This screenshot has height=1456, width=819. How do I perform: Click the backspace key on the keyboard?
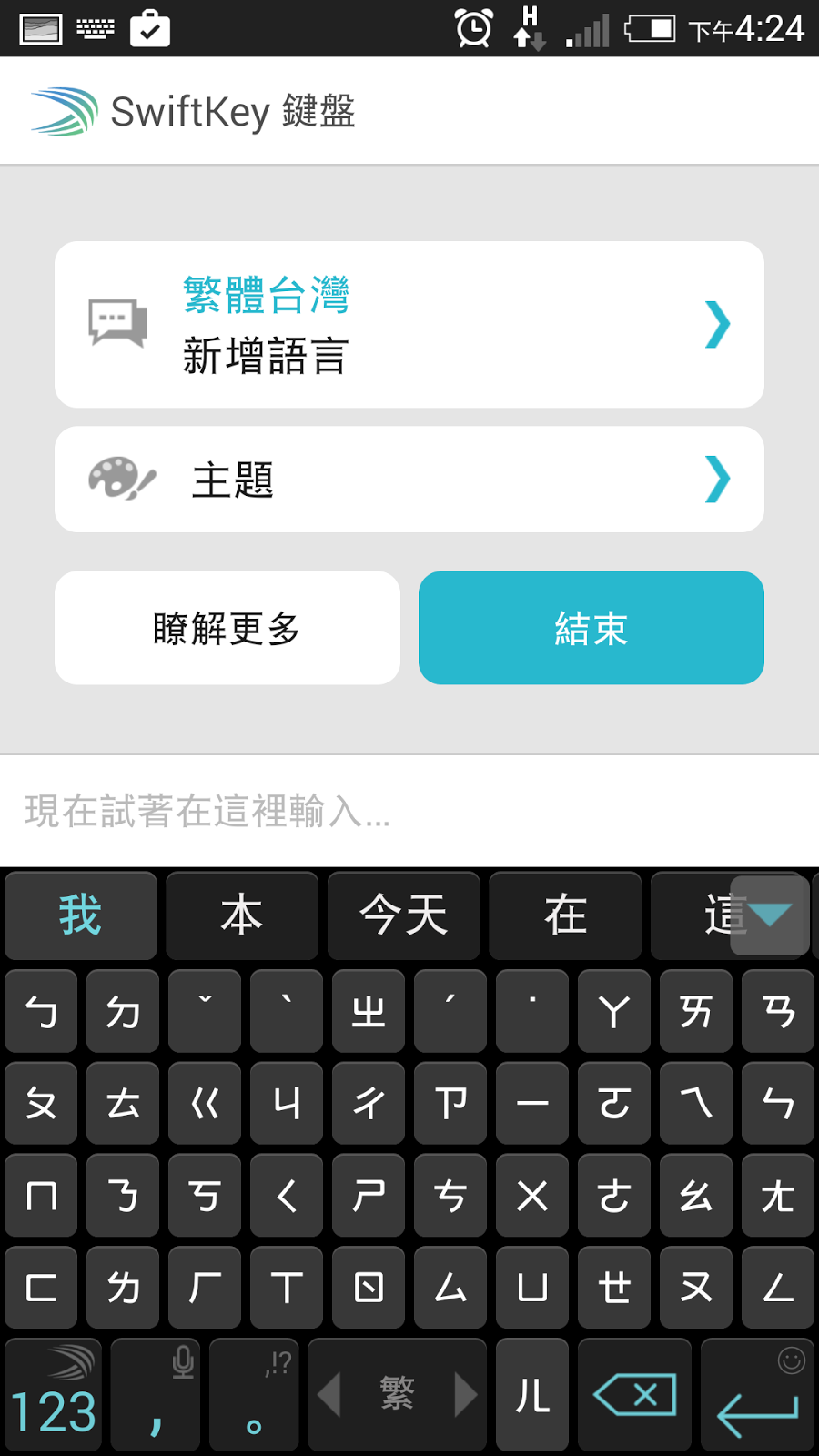[634, 1394]
